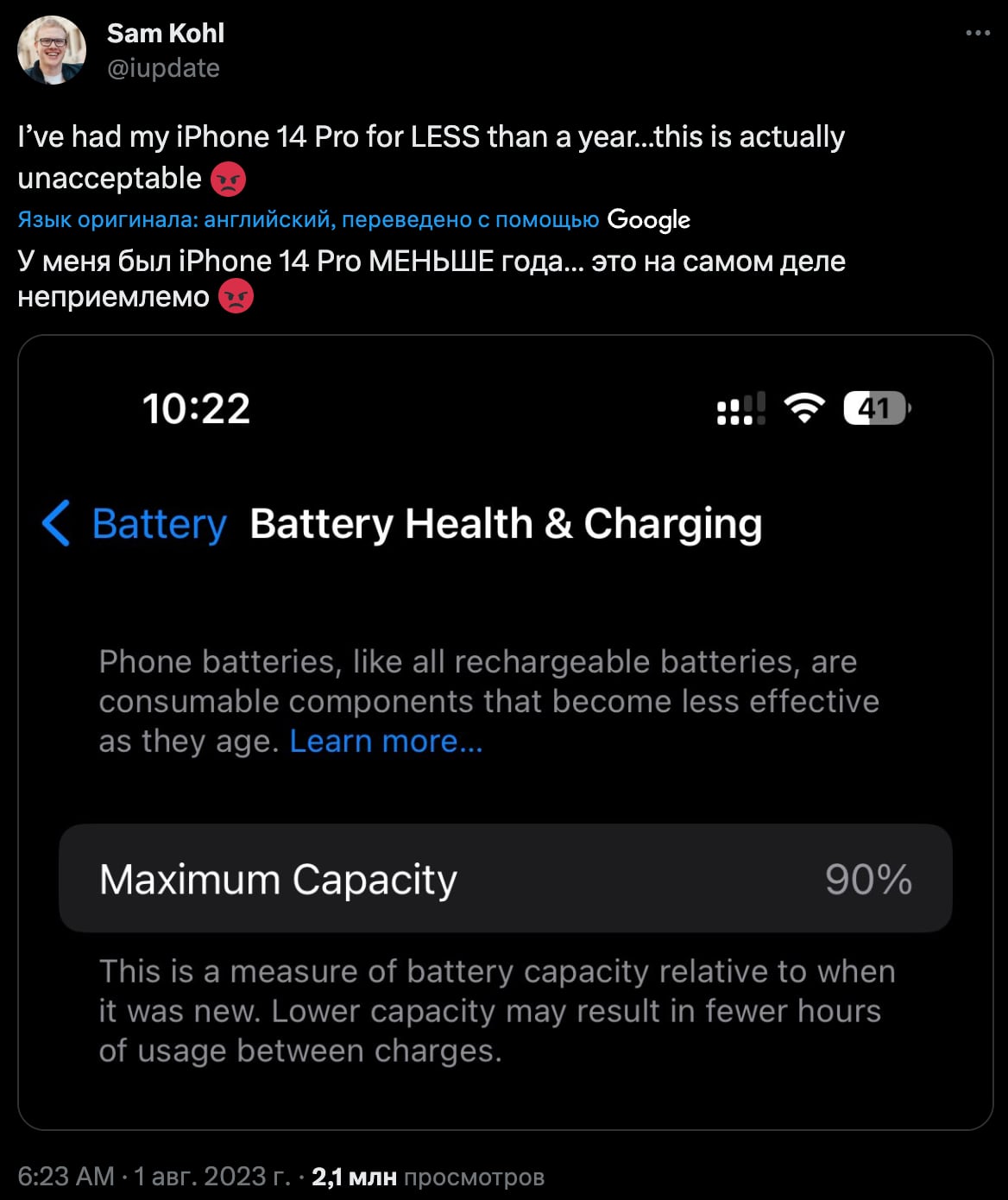Open the attached battery health image
The width and height of the screenshot is (1008, 1200).
tap(505, 732)
